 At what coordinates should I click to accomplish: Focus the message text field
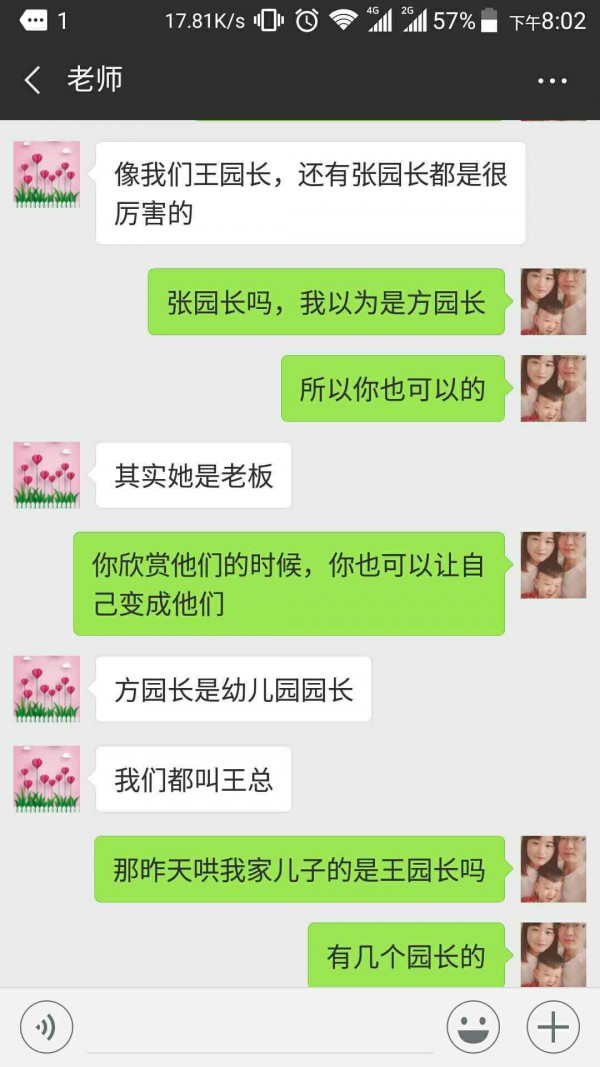(x=260, y=1028)
